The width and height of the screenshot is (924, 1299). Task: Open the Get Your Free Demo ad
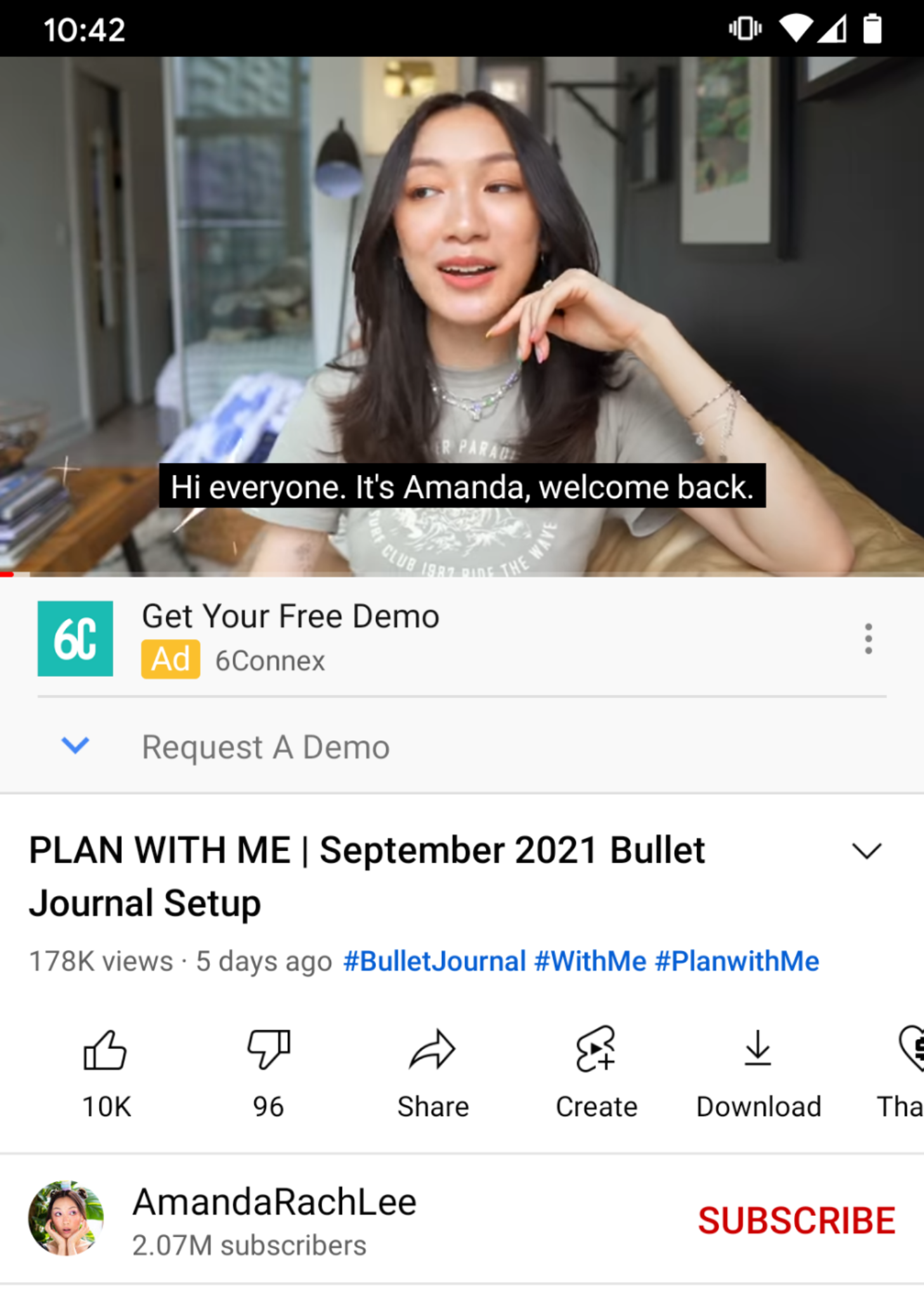(290, 617)
